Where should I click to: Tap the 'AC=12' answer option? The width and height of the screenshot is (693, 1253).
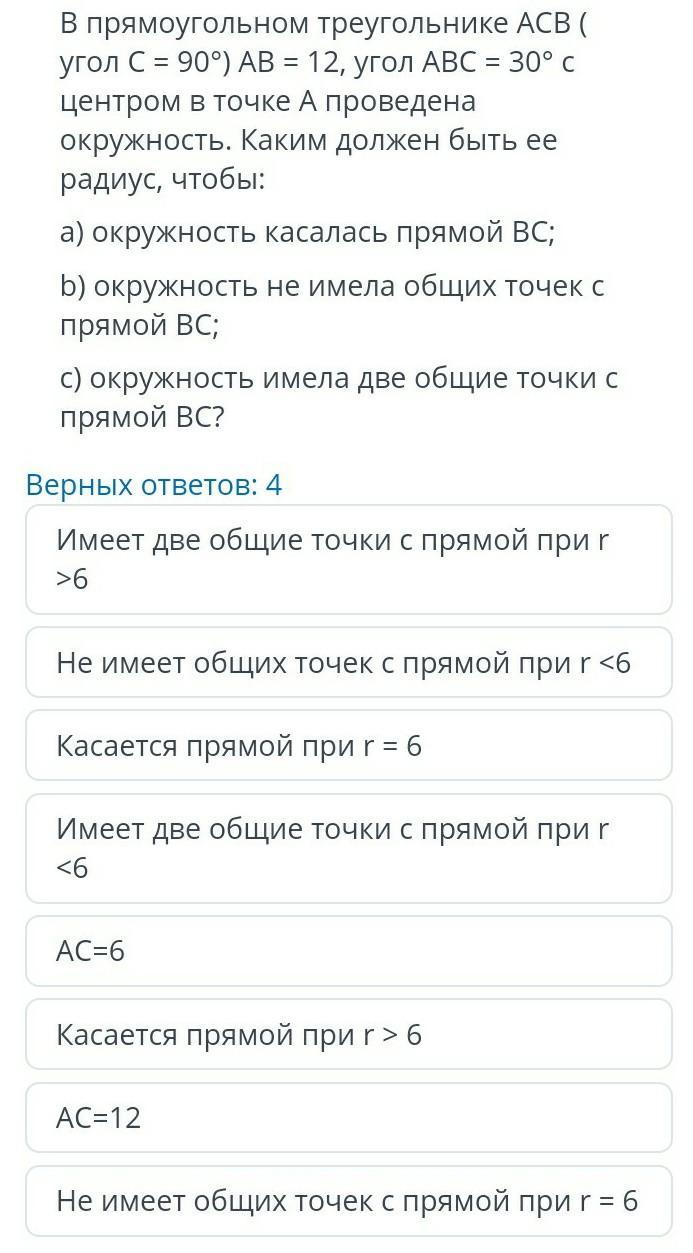click(x=348, y=1117)
